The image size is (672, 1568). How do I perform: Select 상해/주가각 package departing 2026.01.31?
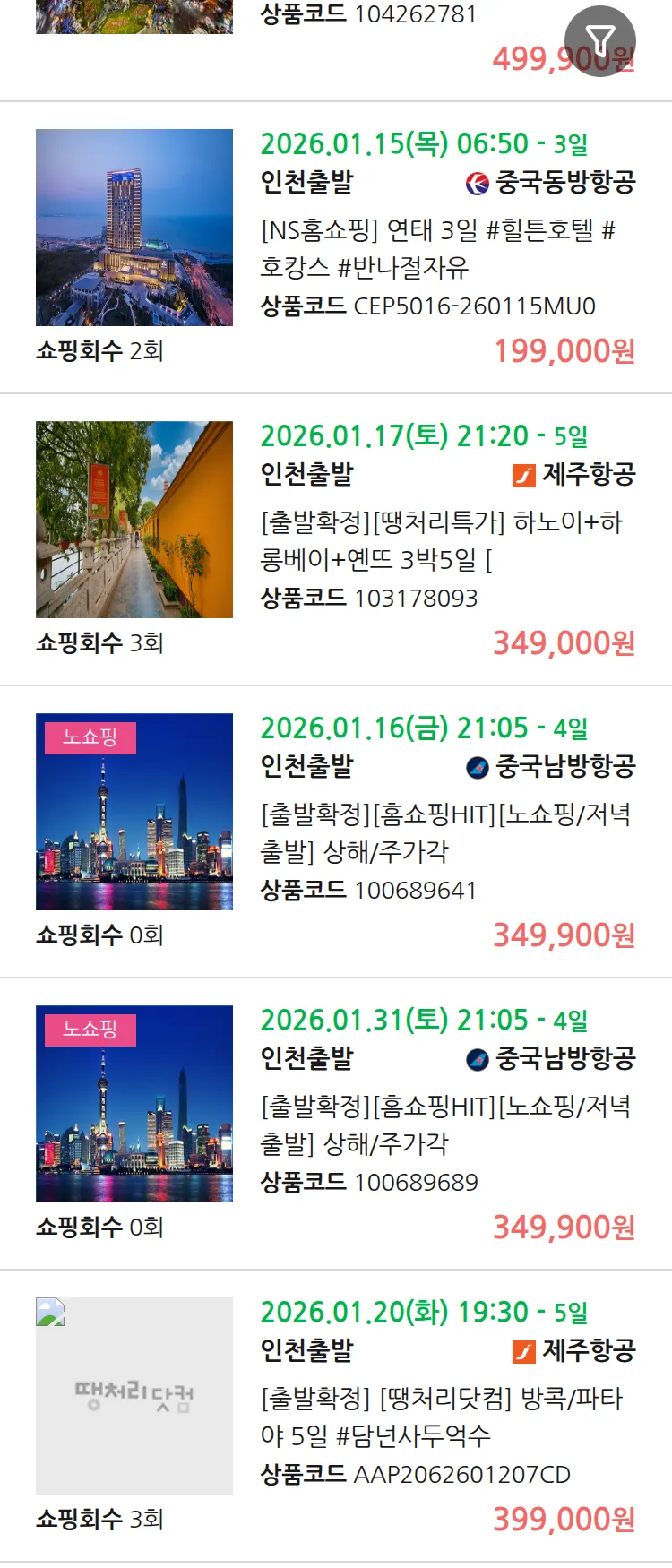tap(444, 1125)
